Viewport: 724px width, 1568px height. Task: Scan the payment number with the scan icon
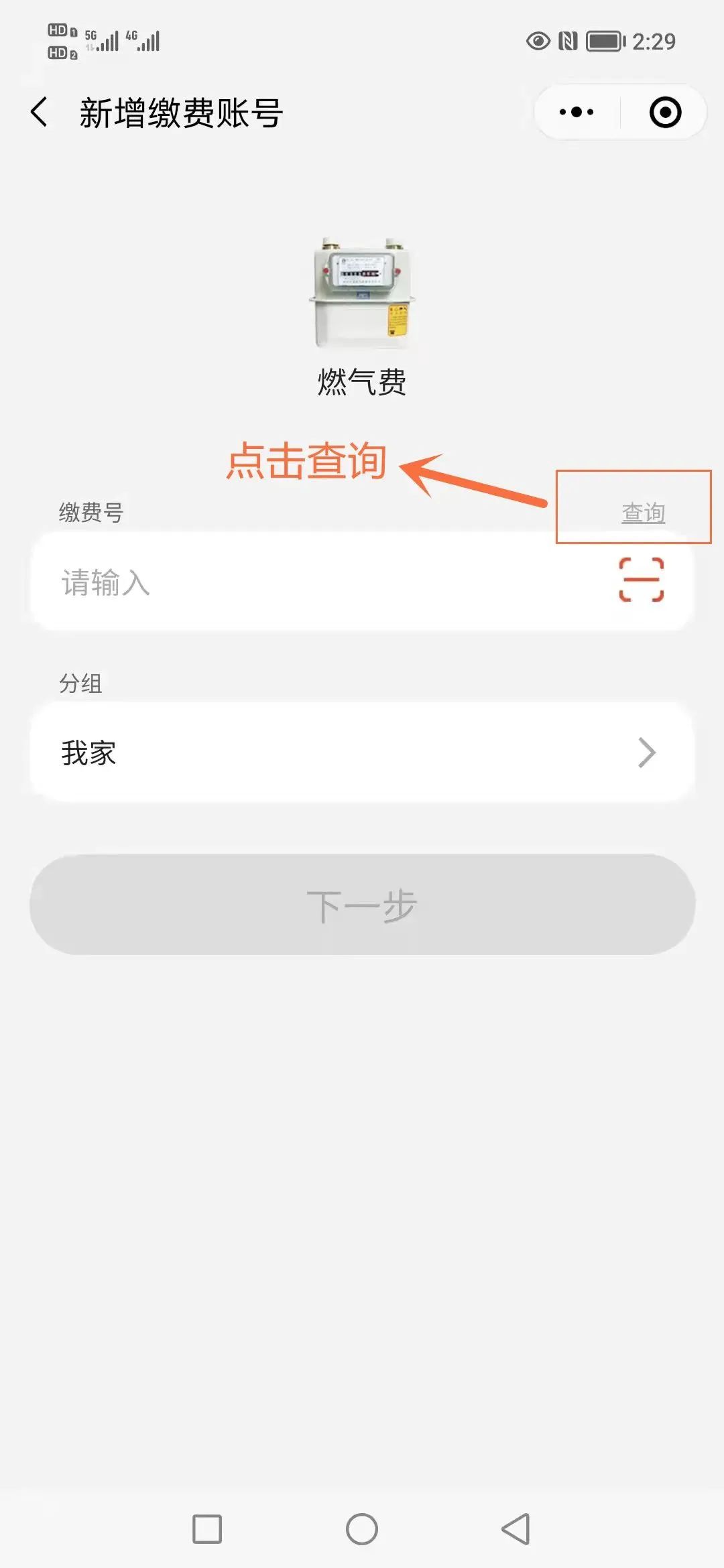click(x=641, y=580)
